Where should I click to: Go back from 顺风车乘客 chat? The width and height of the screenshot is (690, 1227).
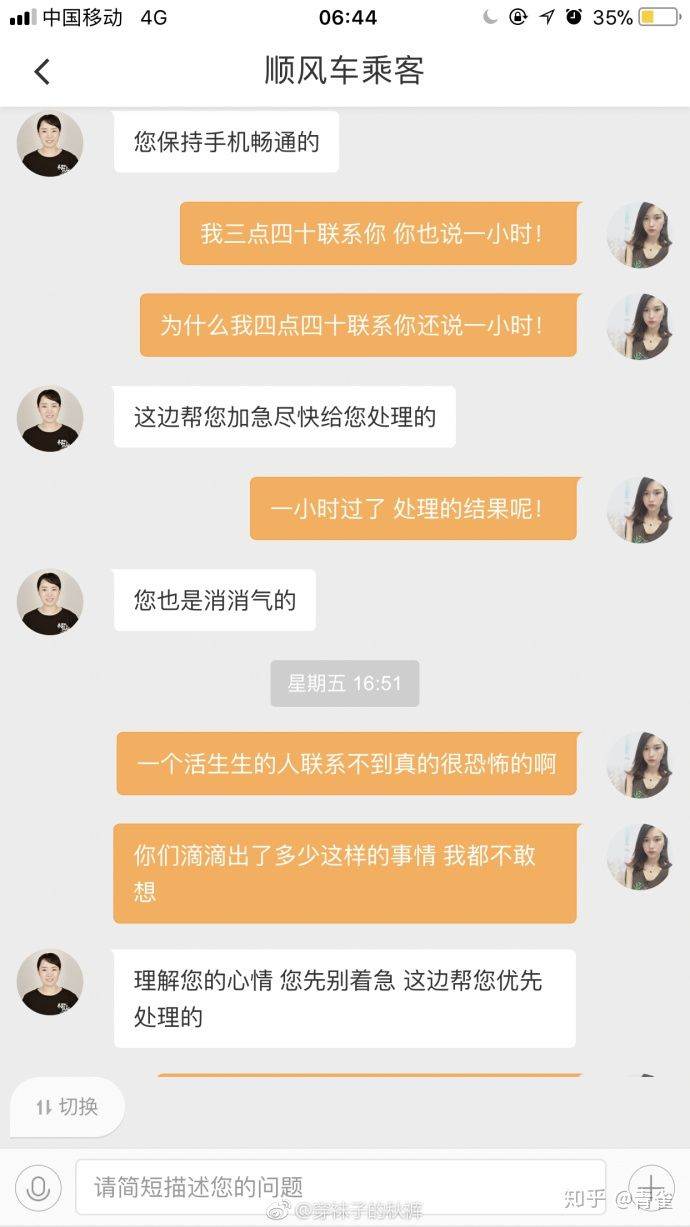(x=41, y=72)
